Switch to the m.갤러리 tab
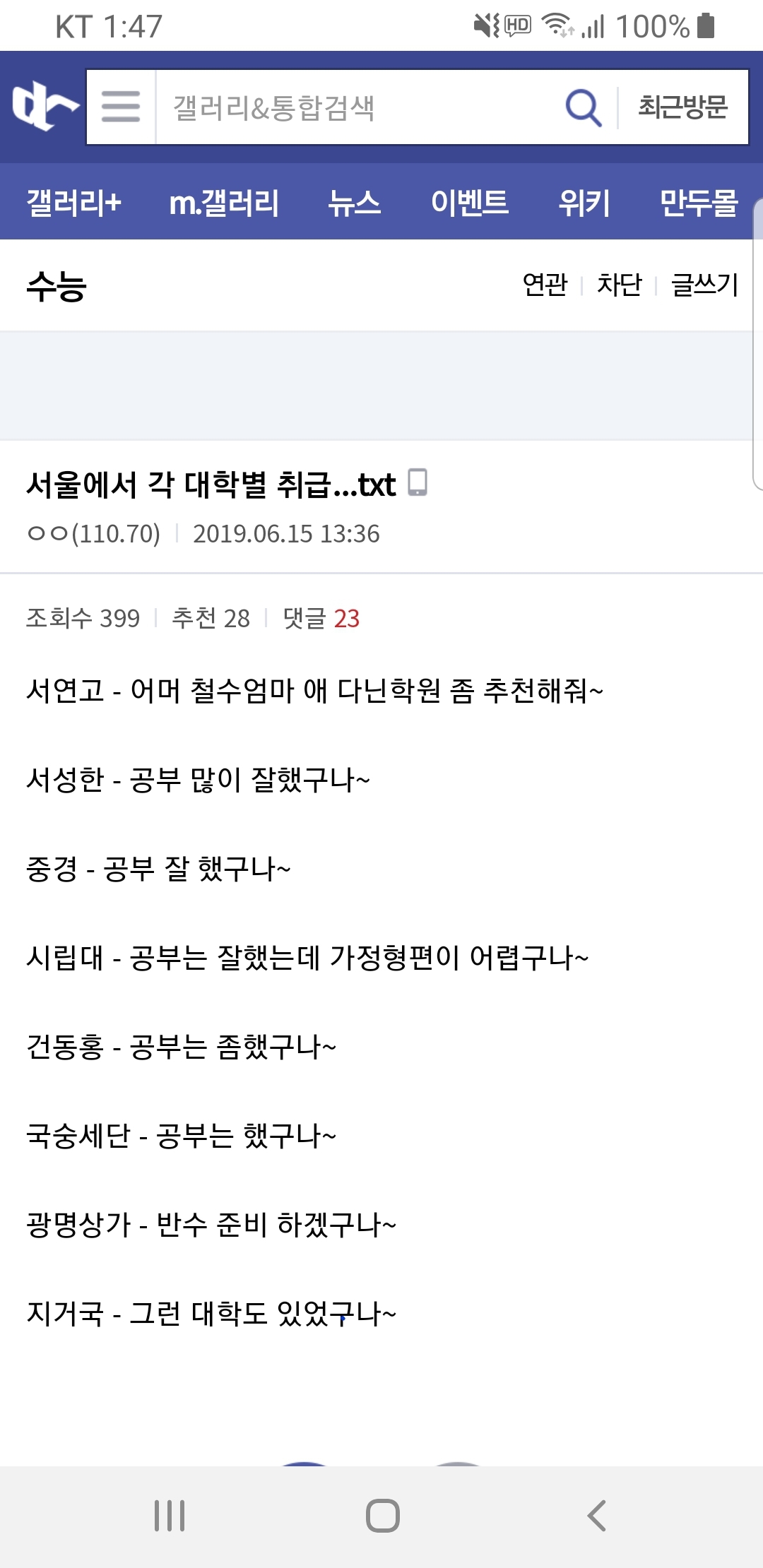 pyautogui.click(x=224, y=203)
